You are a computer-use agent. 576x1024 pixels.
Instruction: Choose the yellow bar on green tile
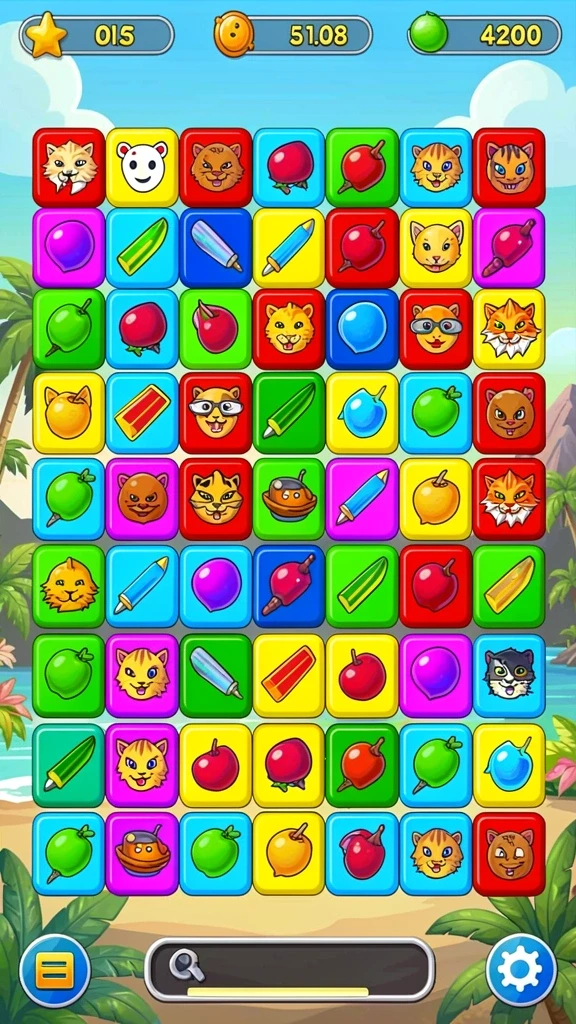coord(509,586)
